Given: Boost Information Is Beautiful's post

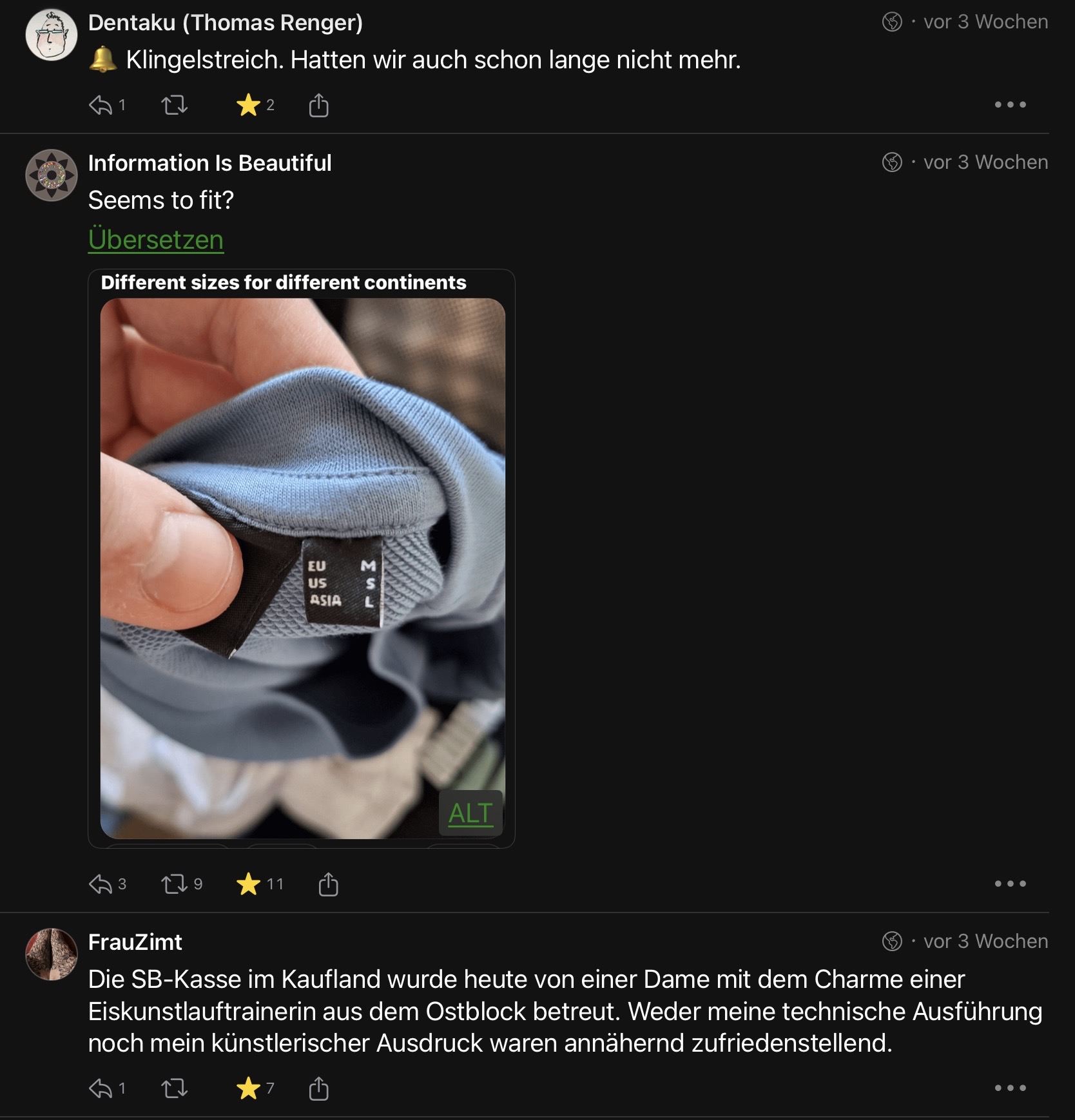Looking at the screenshot, I should pos(174,884).
